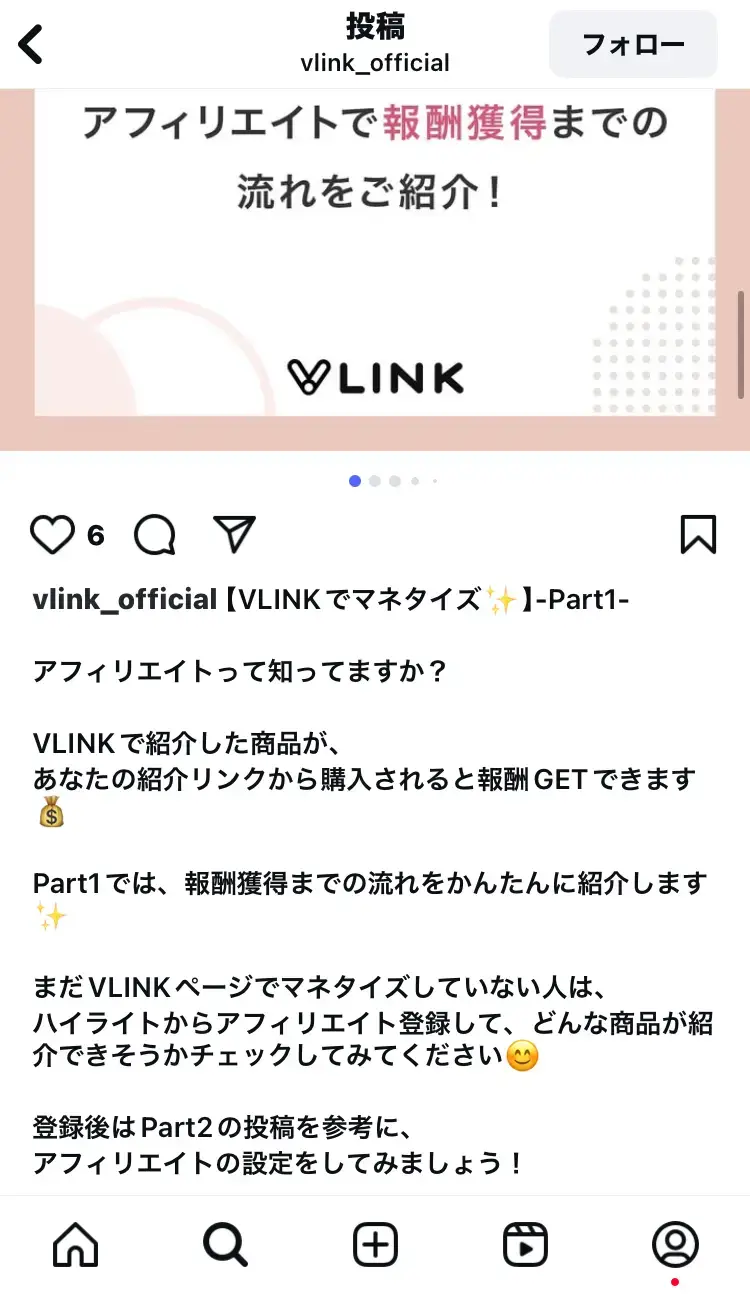Image resolution: width=750 pixels, height=1294 pixels.
Task: Like the vlink_official post
Action: coord(52,535)
